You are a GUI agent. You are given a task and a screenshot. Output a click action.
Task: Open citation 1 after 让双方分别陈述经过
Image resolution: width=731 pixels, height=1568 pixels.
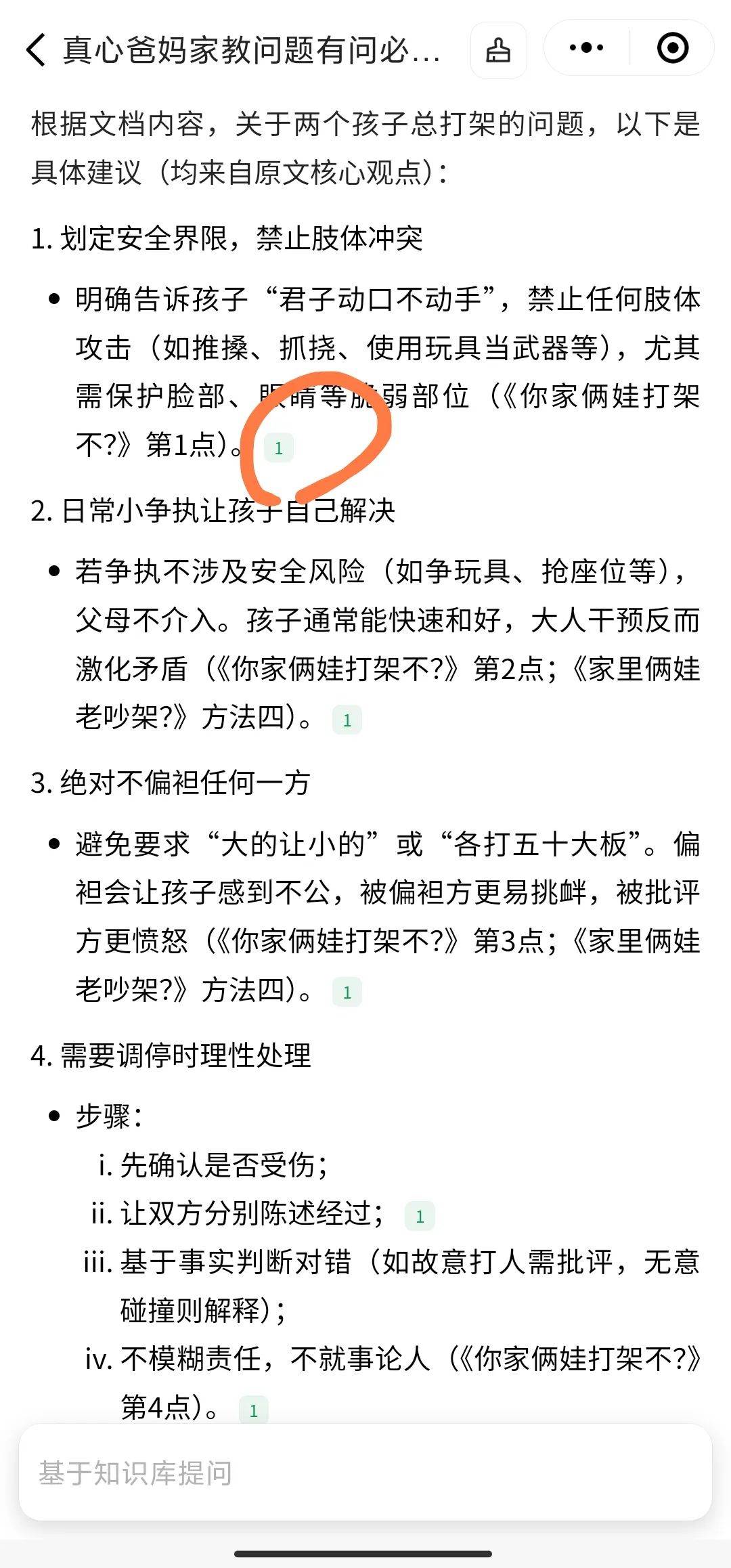[420, 1216]
